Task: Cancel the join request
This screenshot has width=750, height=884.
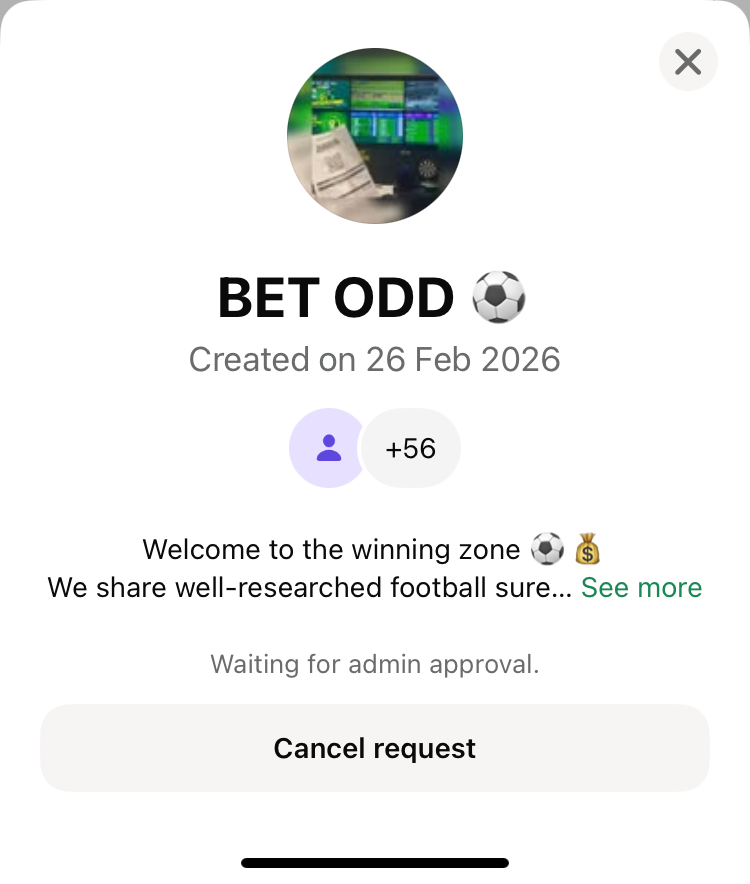Action: coord(375,748)
